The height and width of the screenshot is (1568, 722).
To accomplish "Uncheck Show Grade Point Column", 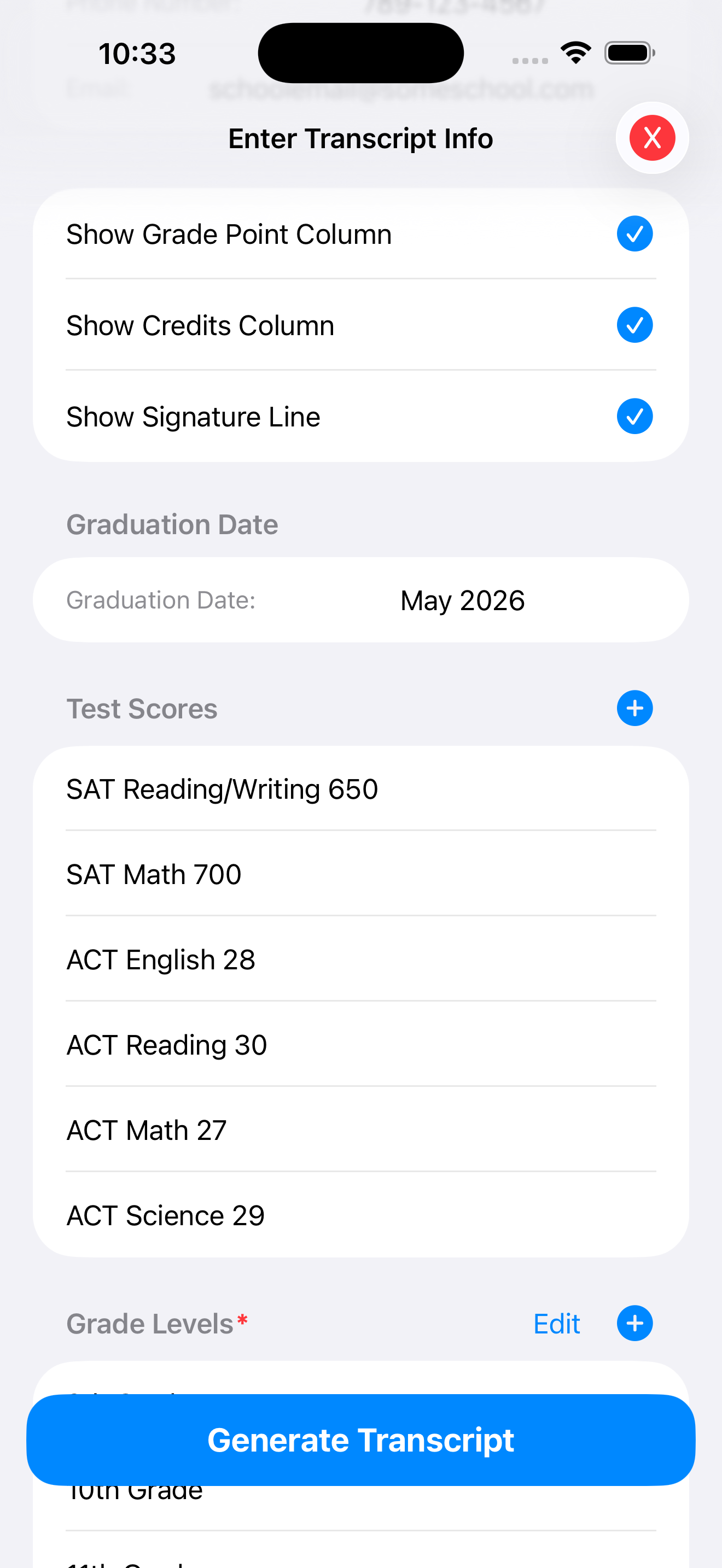I will click(634, 234).
